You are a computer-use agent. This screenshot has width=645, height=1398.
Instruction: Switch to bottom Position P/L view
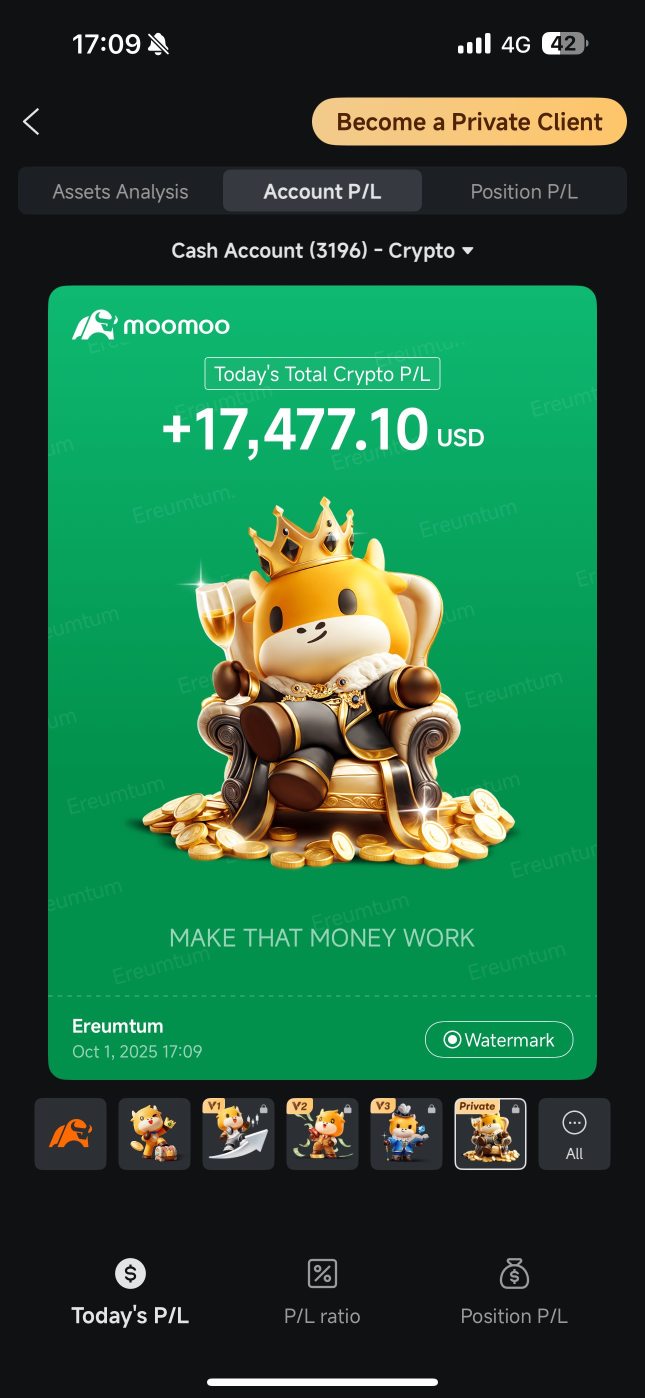514,1292
